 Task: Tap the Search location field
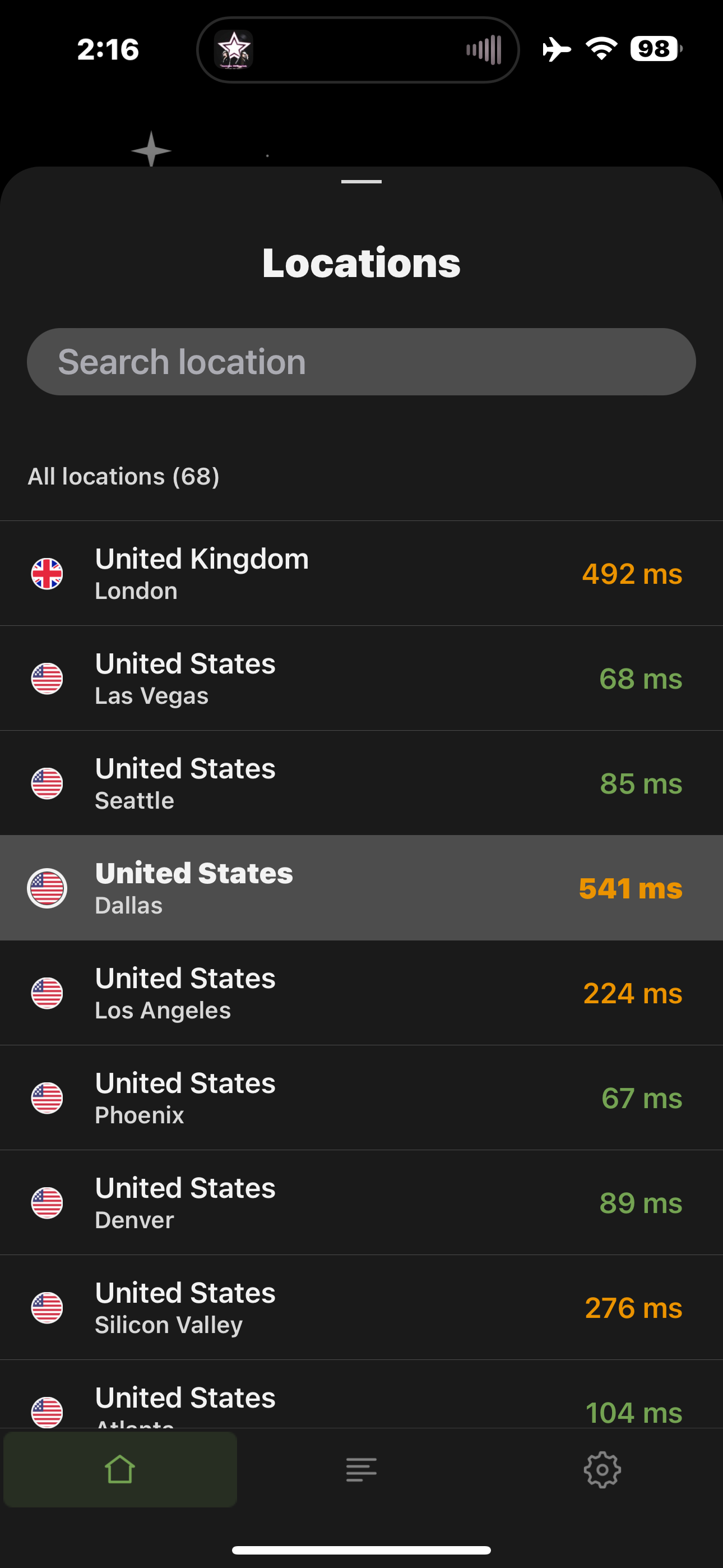(x=361, y=361)
